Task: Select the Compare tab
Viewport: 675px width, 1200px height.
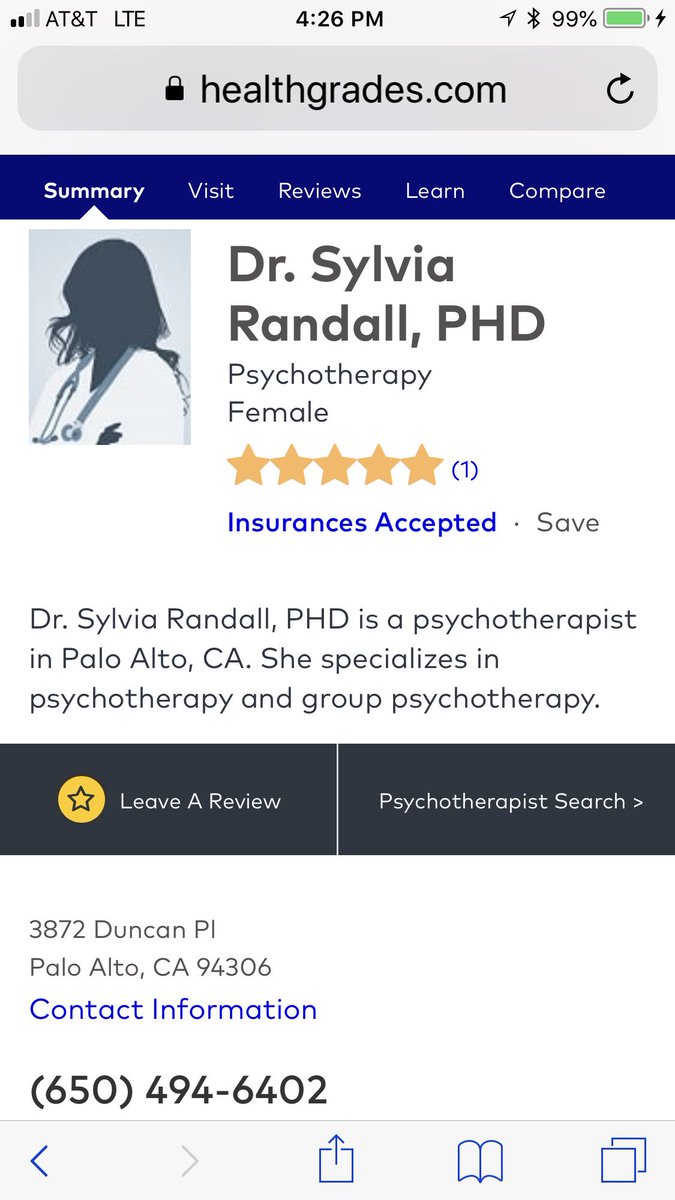Action: click(557, 191)
